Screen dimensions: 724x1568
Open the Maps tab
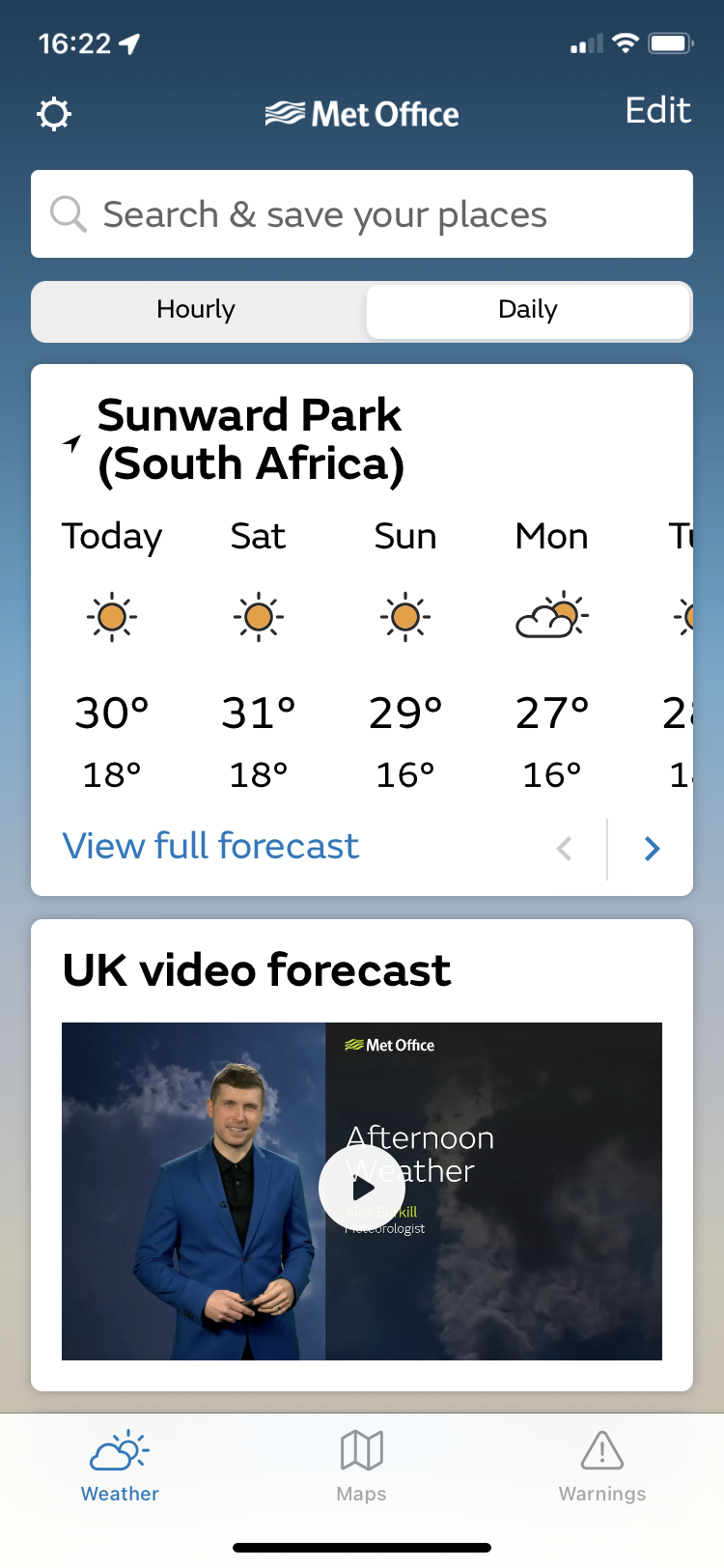point(362,1466)
